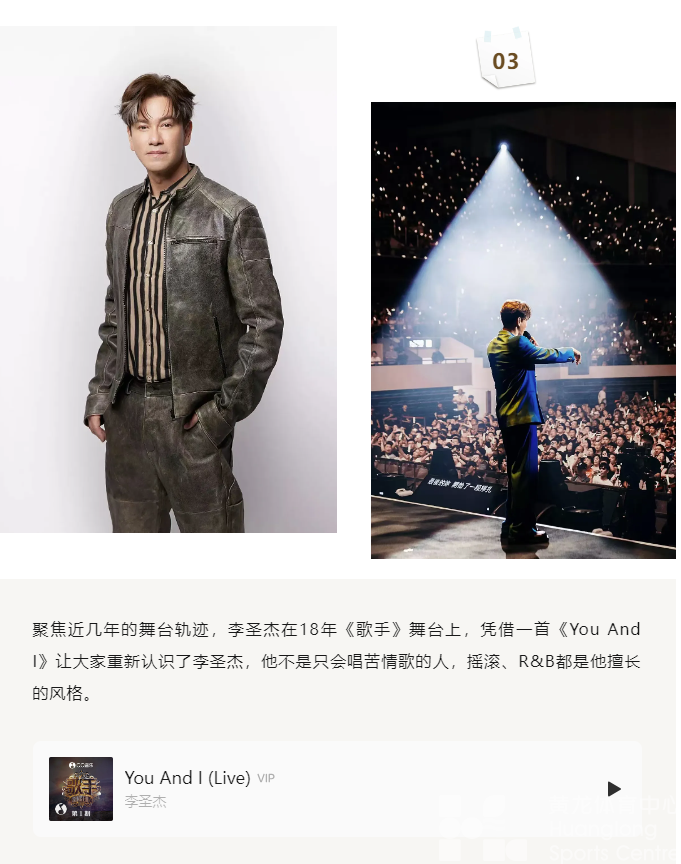Enlarge the concert stage spotlight photo
This screenshot has height=864, width=681.
523,330
